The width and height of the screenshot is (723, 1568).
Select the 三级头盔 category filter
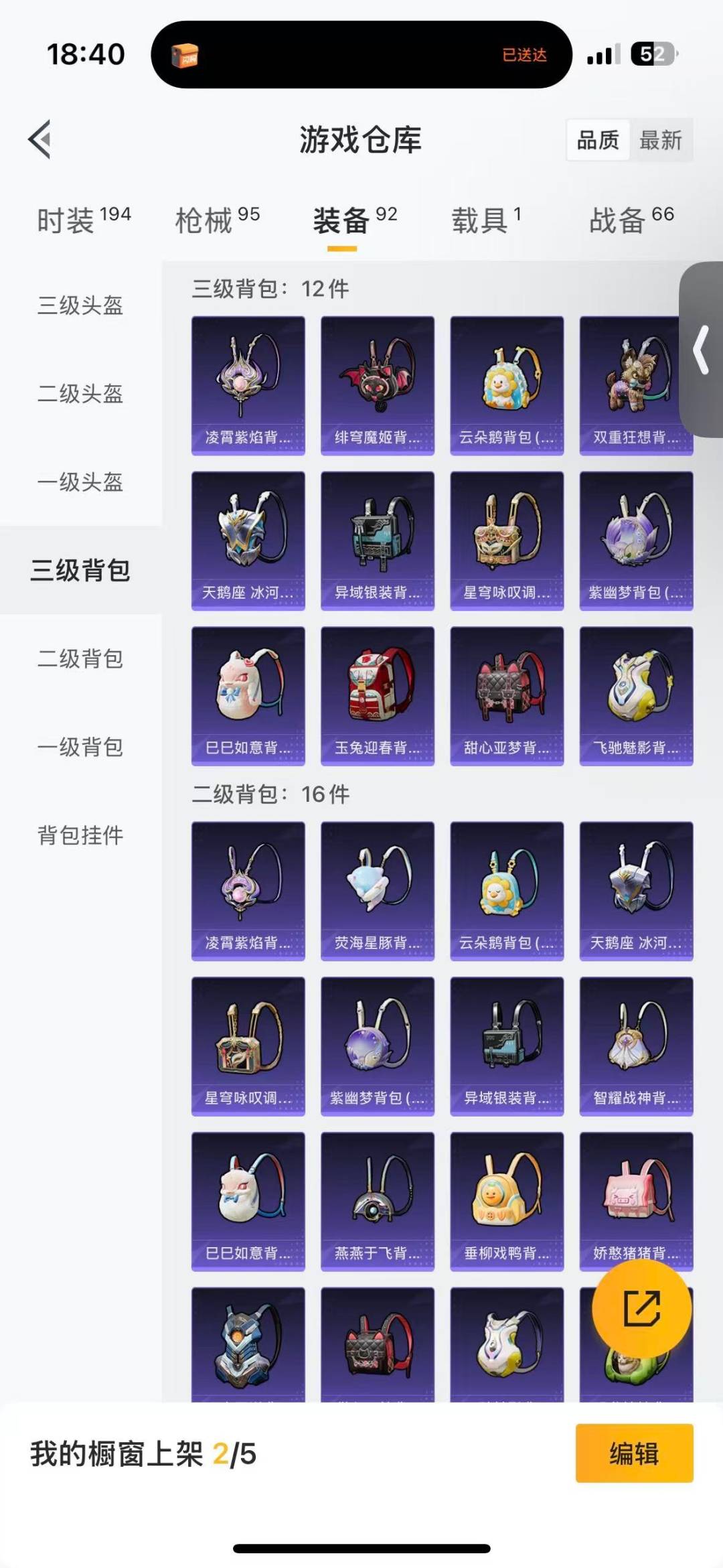[x=80, y=307]
